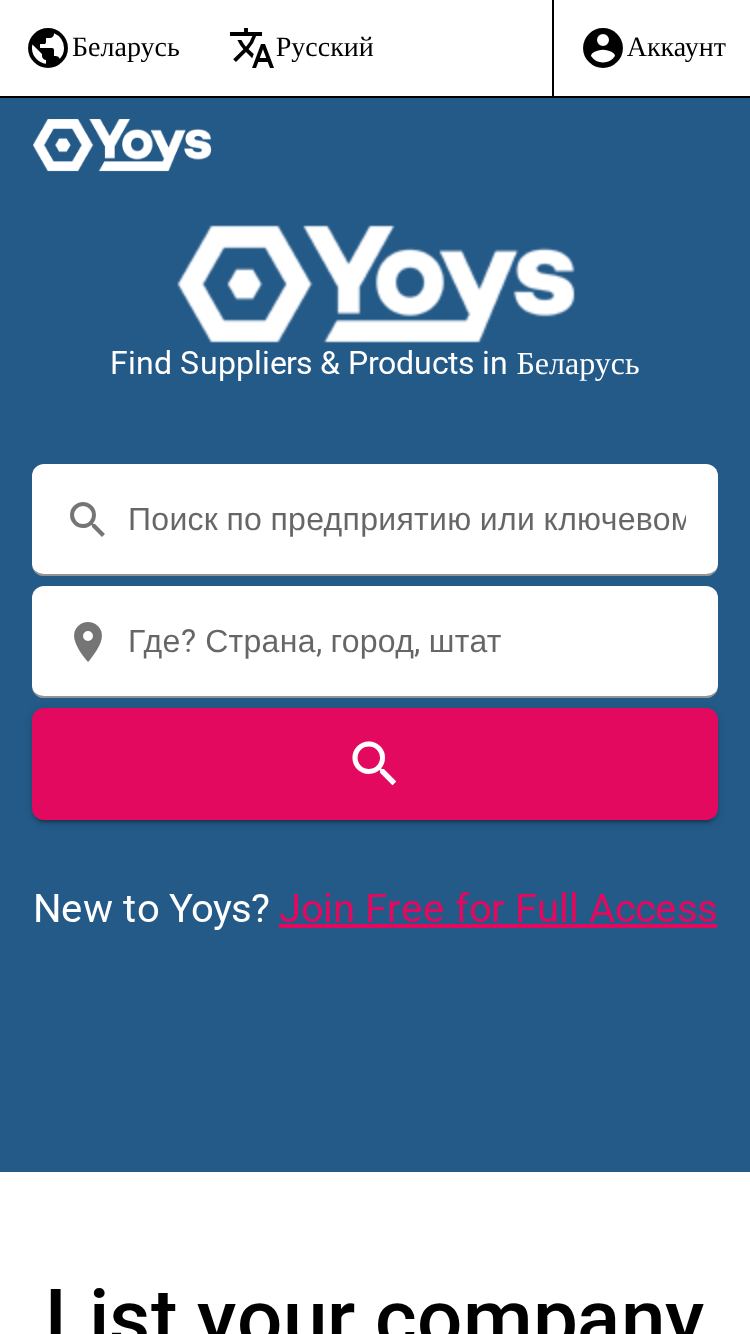Viewport: 750px width, 1334px height.
Task: Enter a location in the Где? field
Action: [375, 641]
